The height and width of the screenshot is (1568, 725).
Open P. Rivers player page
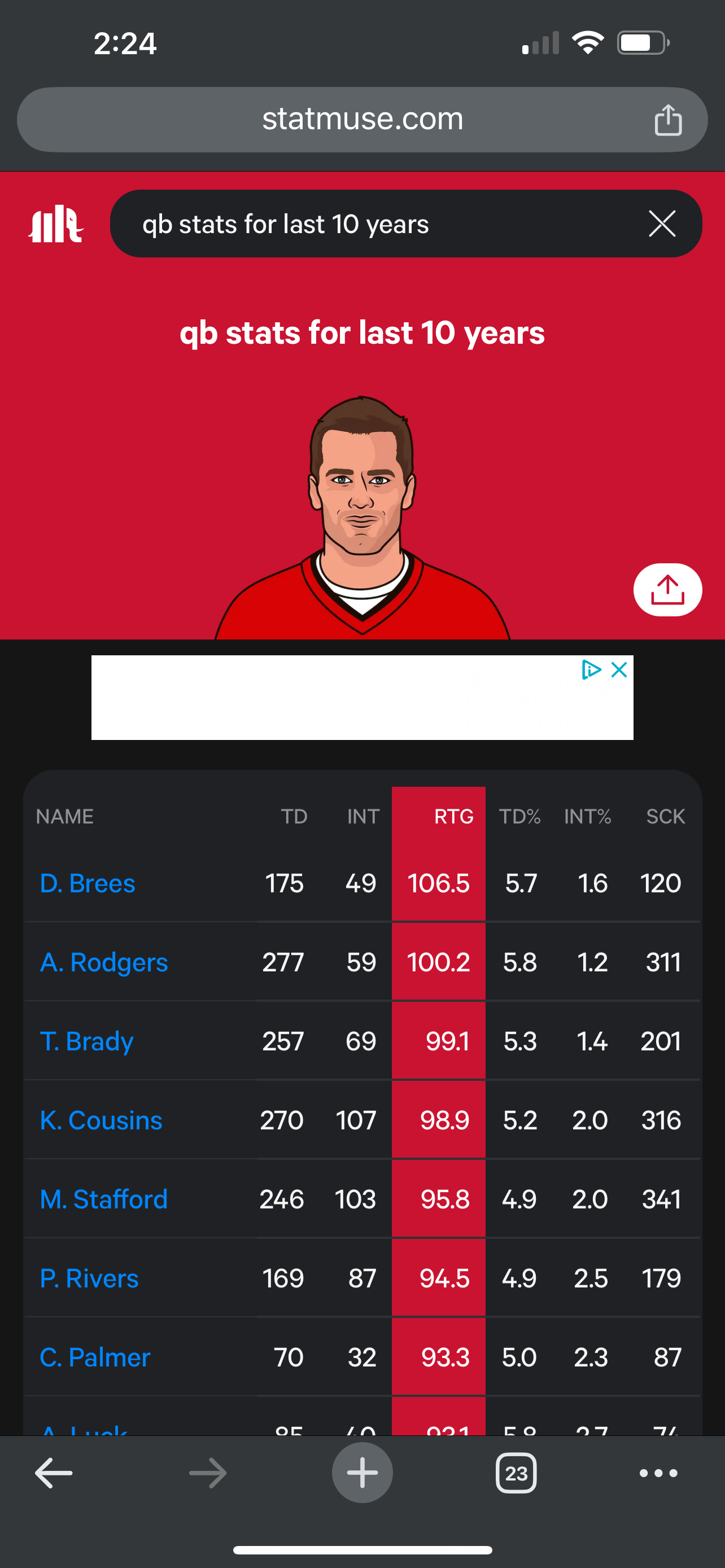point(89,1279)
